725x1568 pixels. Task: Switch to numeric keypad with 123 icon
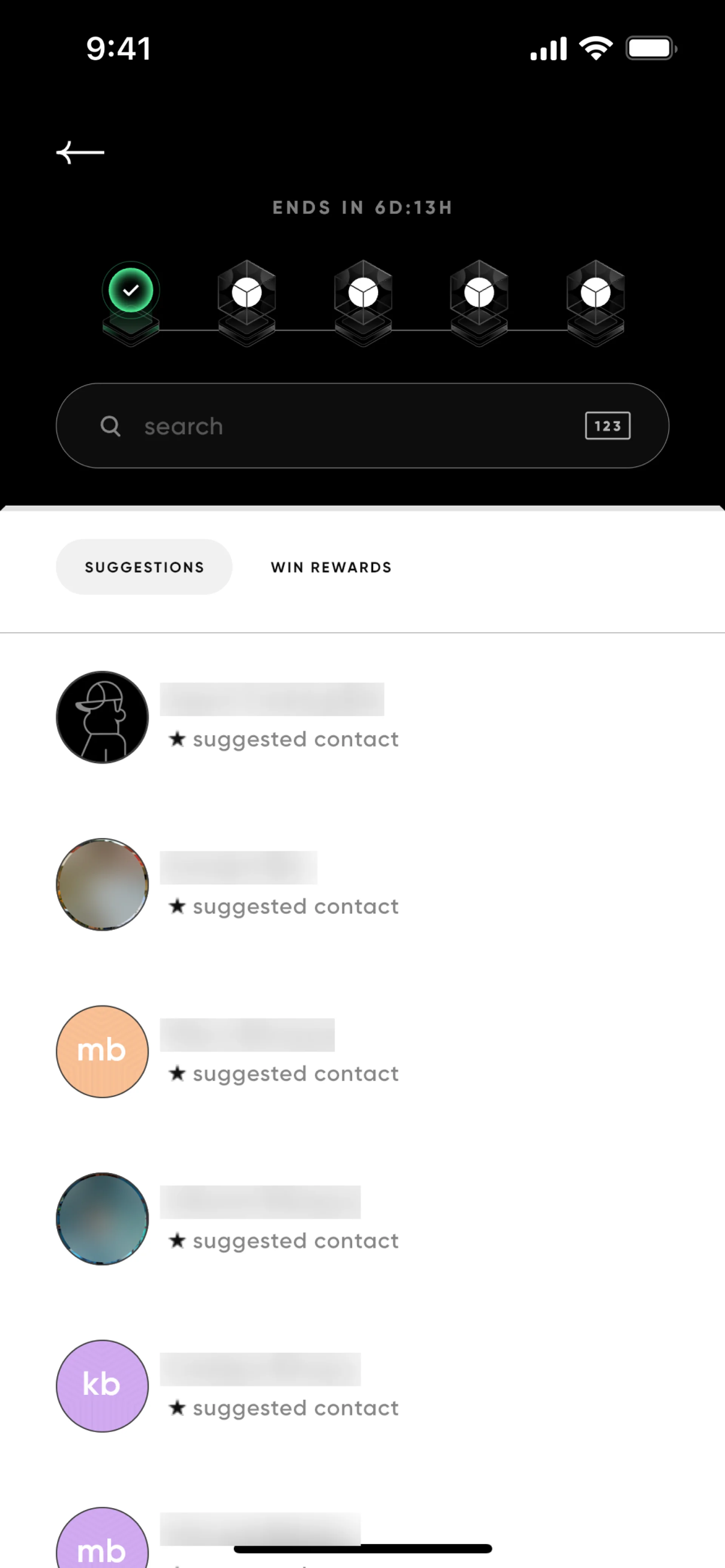[607, 426]
